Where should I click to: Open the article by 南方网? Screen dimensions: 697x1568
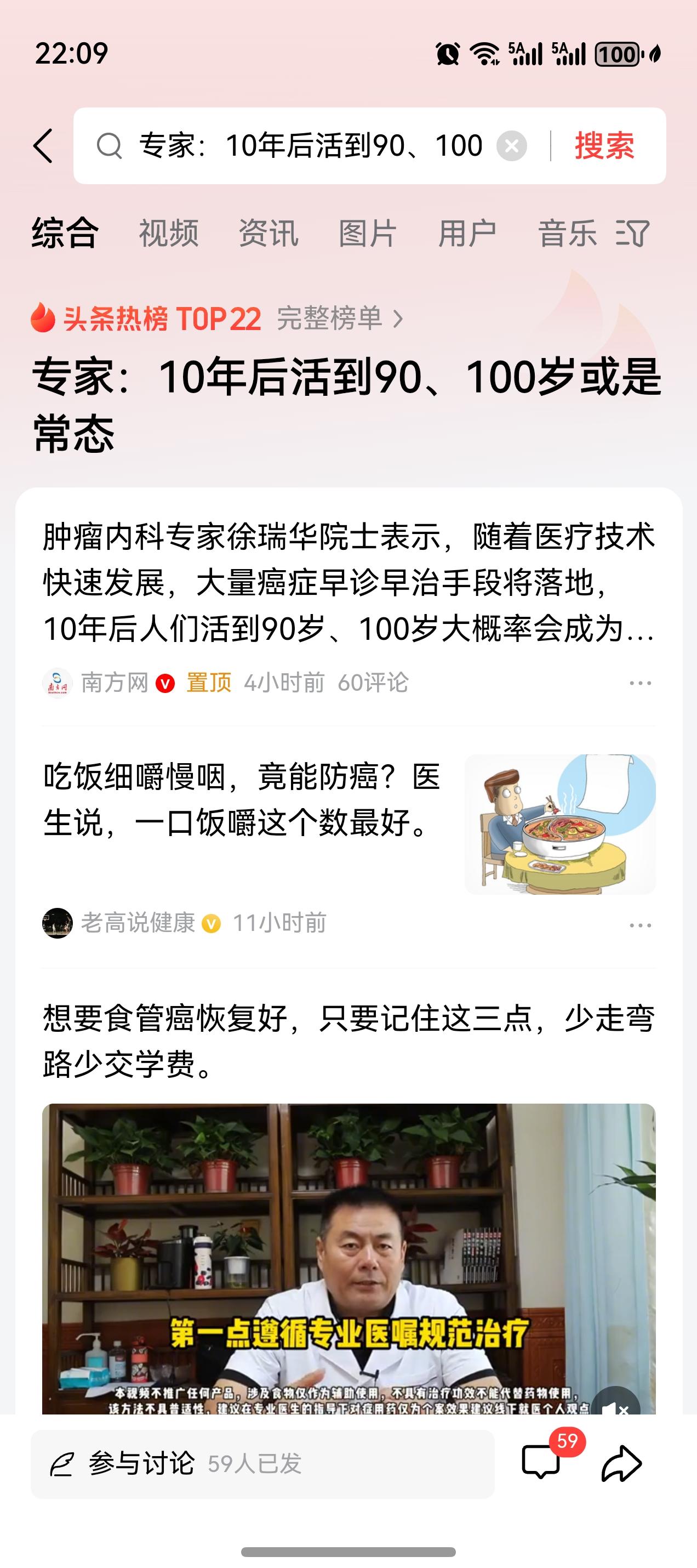point(347,587)
